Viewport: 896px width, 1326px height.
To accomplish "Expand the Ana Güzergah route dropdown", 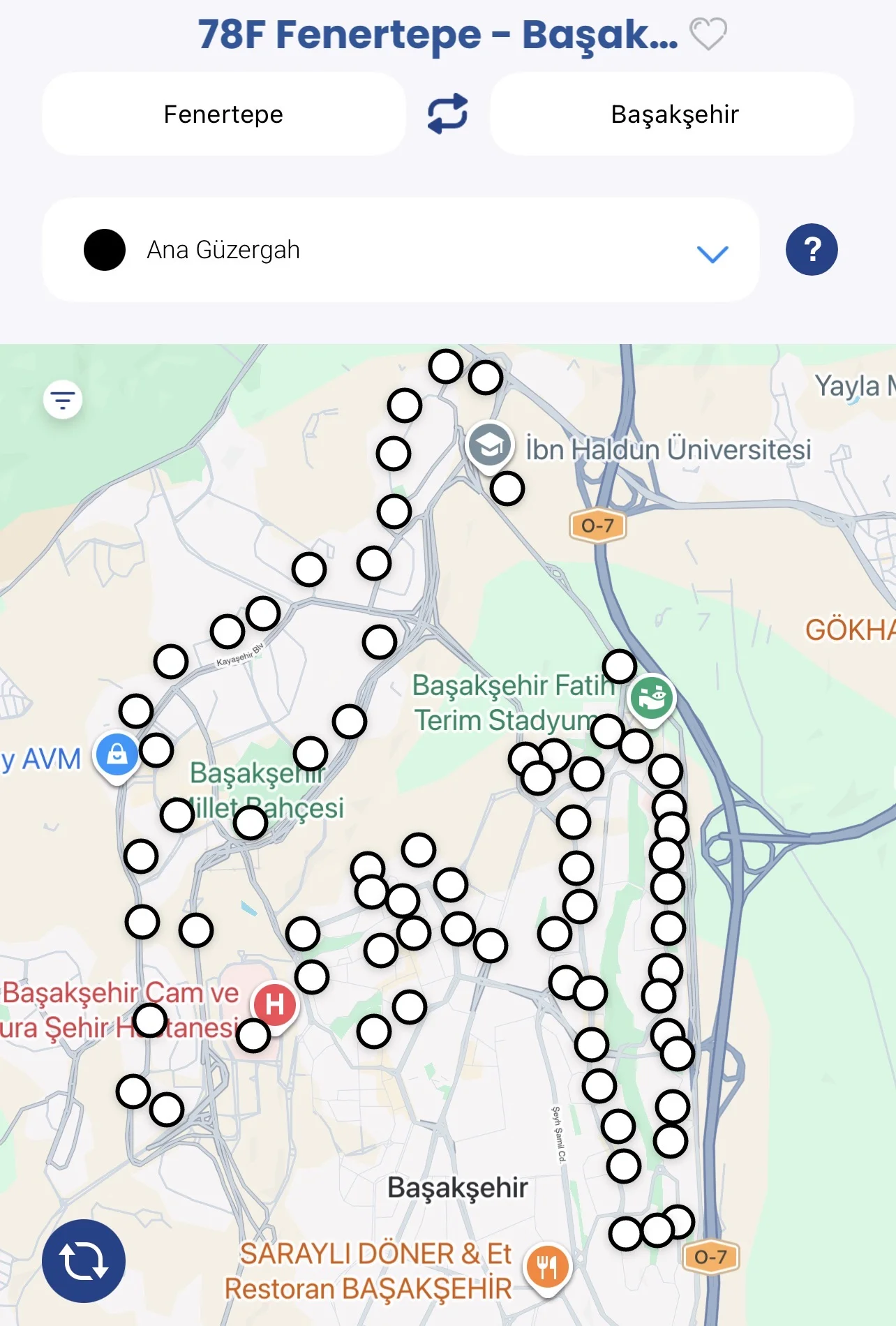I will (712, 252).
